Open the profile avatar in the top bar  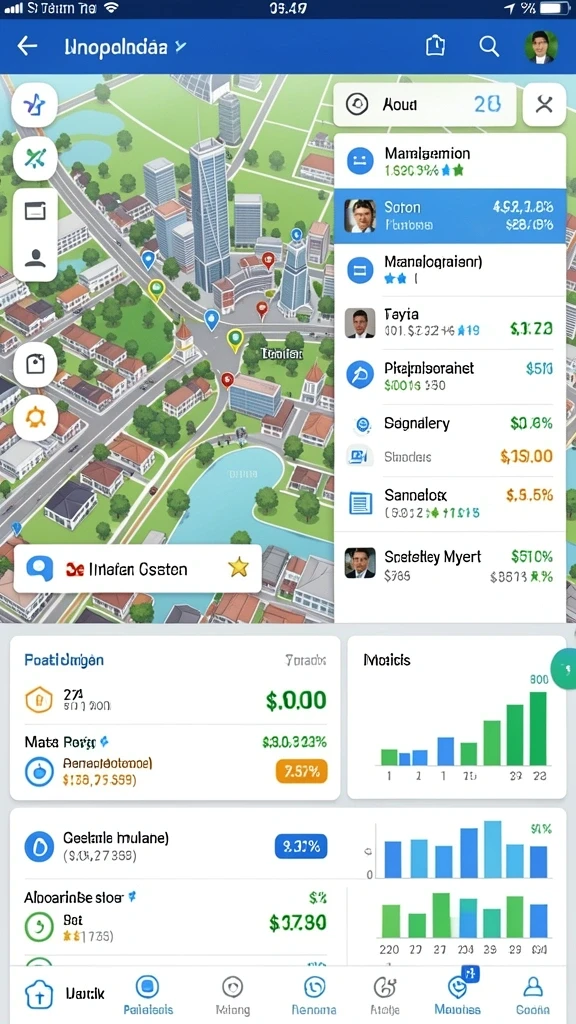coord(541,46)
